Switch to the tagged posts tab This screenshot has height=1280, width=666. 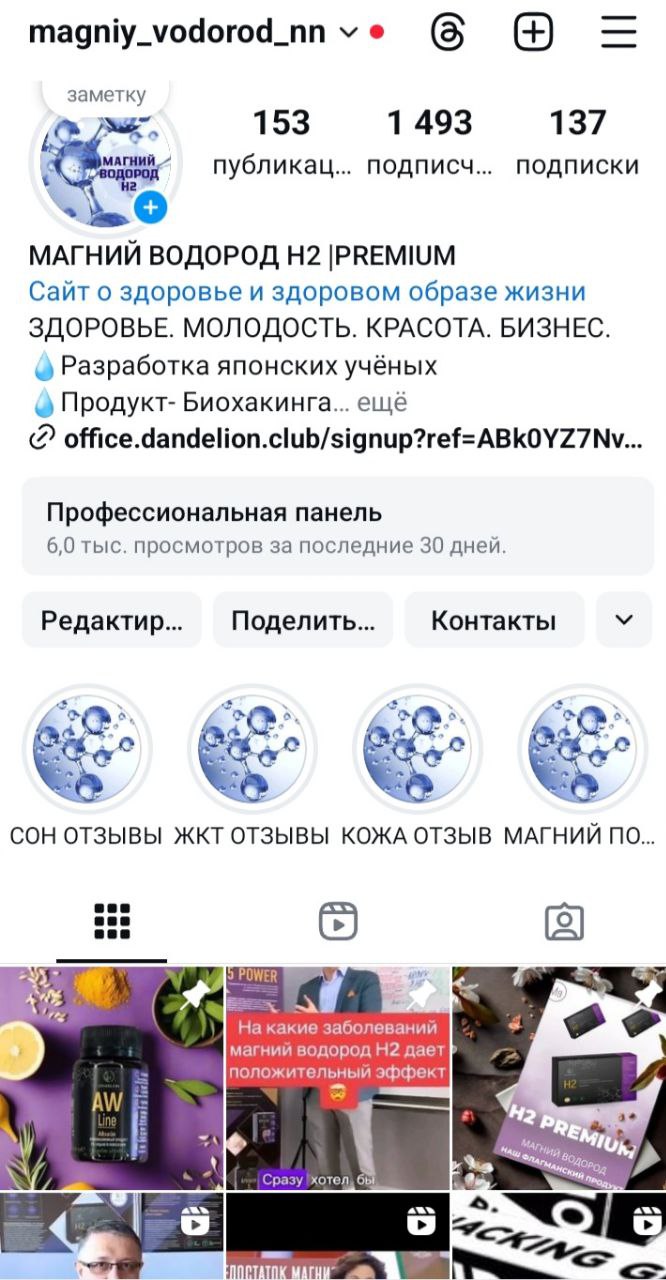coord(564,921)
